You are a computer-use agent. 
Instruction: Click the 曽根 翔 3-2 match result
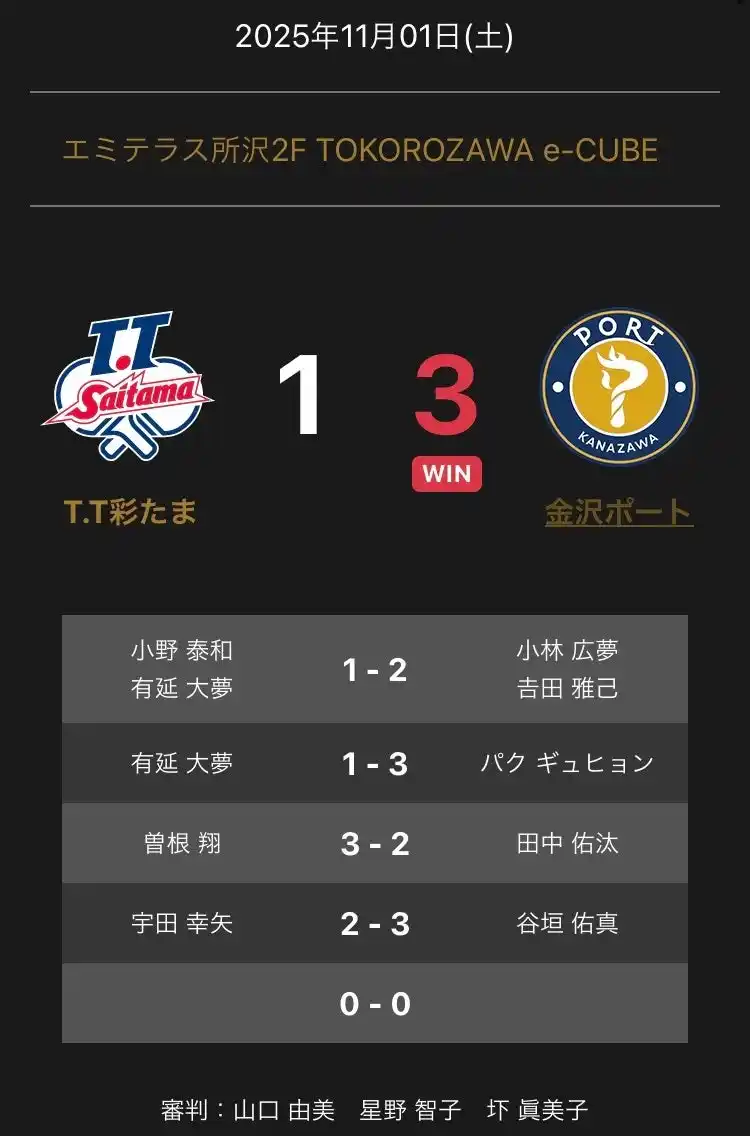(x=375, y=843)
